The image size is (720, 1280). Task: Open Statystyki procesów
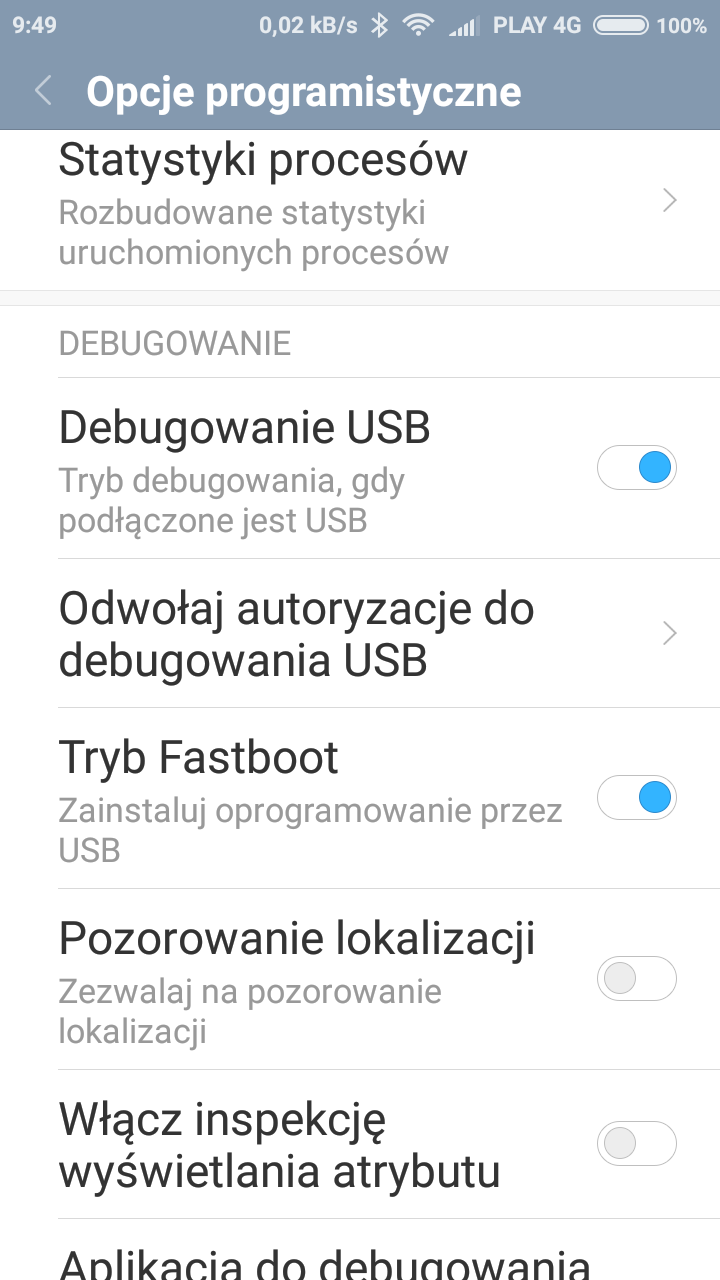click(360, 204)
